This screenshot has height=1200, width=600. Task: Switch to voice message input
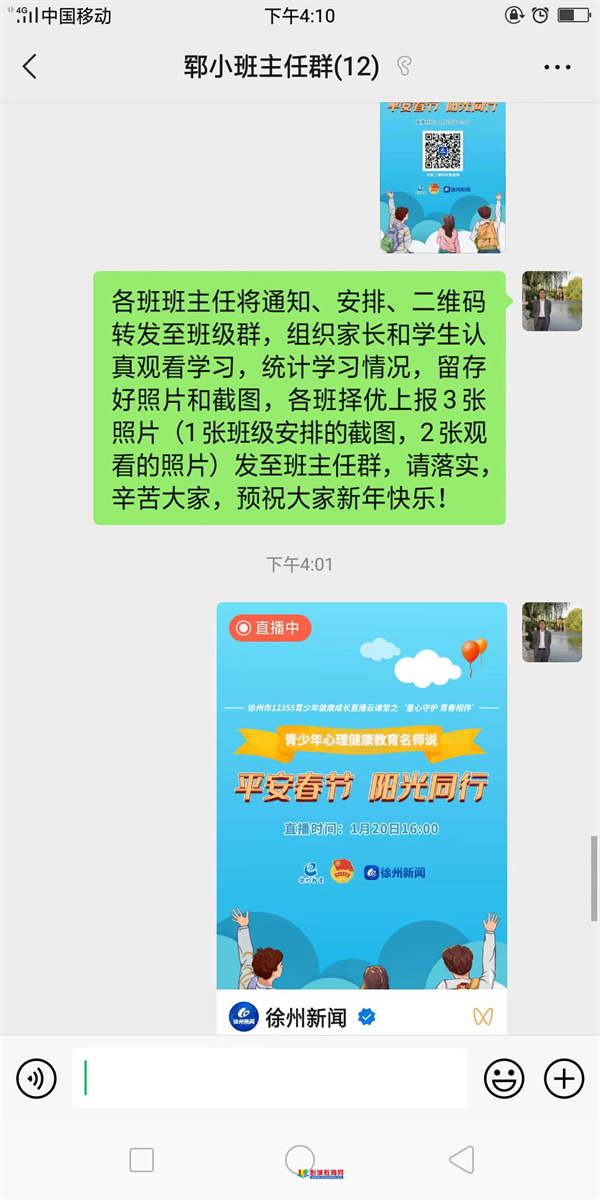pyautogui.click(x=37, y=1078)
